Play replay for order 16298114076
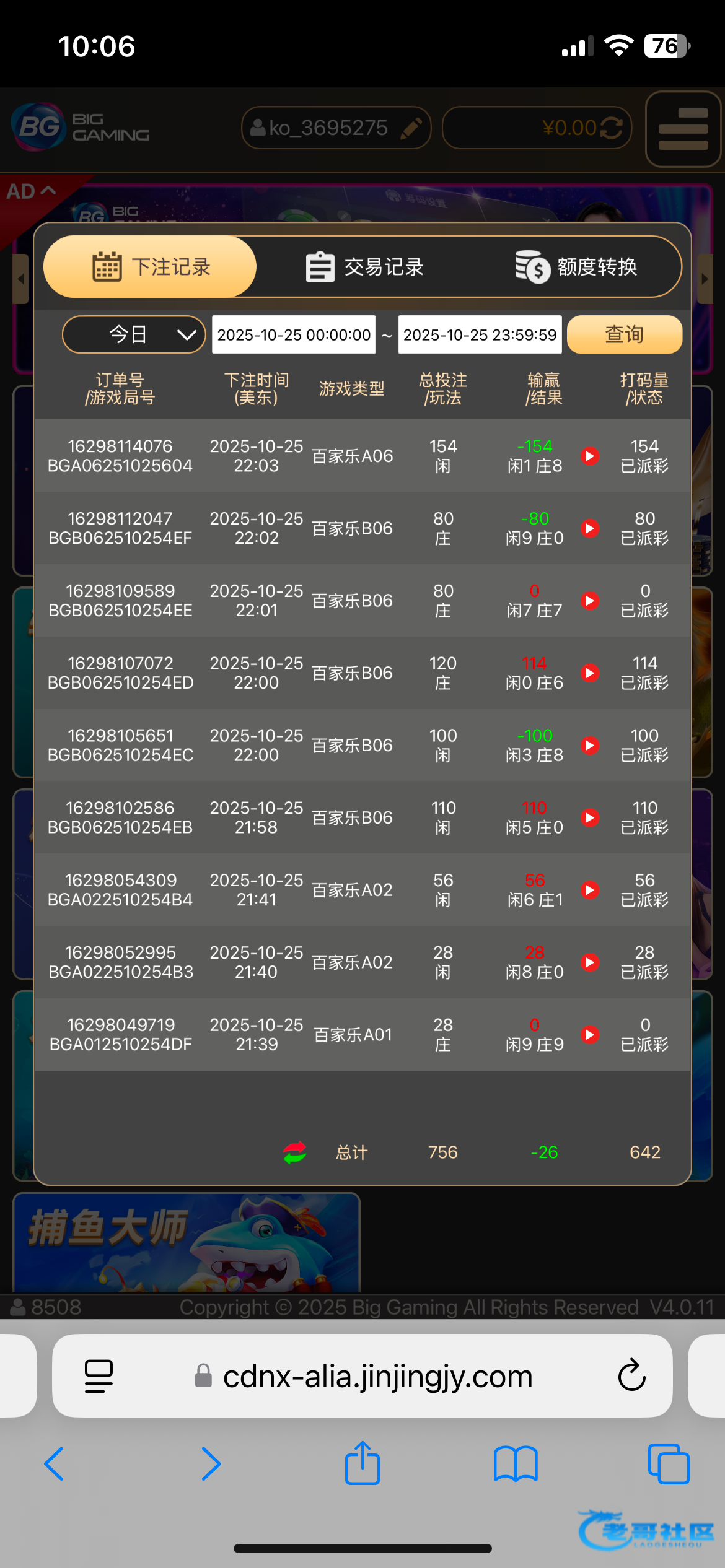The width and height of the screenshot is (725, 1568). pyautogui.click(x=590, y=456)
